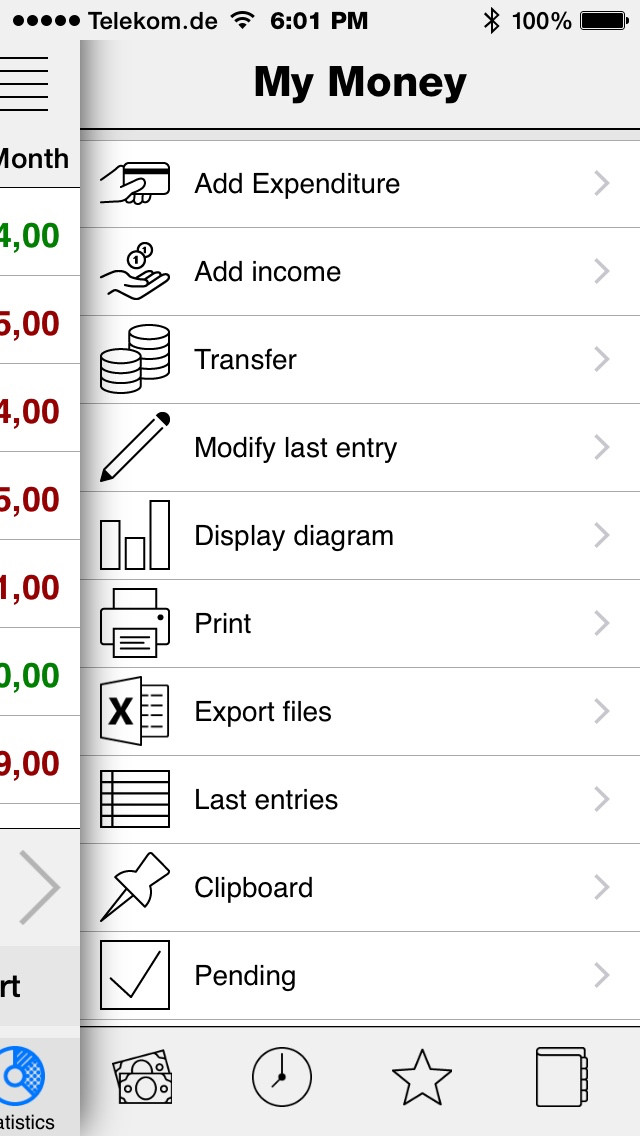Viewport: 640px width, 1136px height.
Task: Tap the Print row
Action: (360, 624)
